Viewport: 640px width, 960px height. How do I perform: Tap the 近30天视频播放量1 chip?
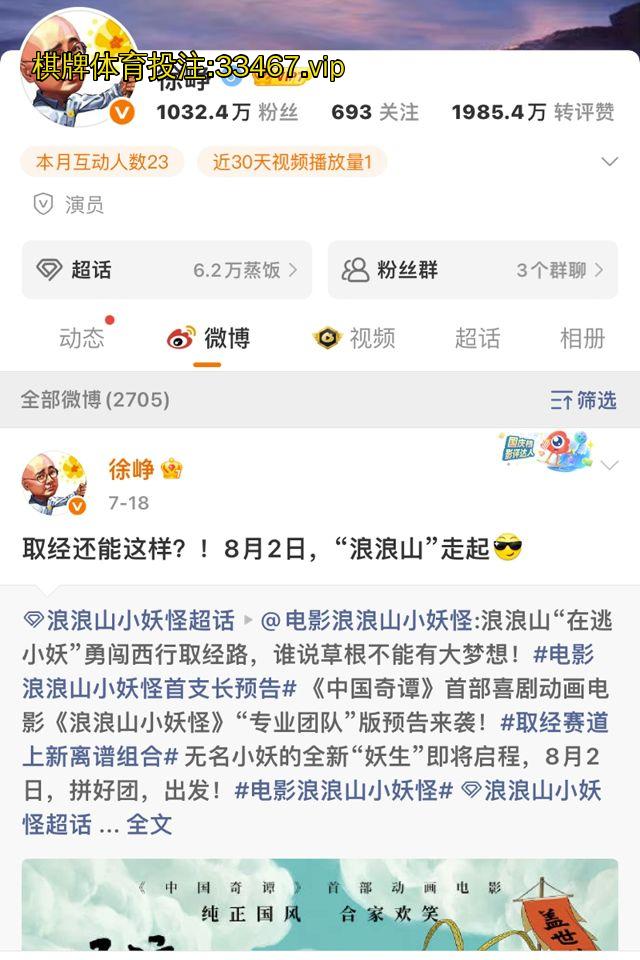tap(291, 162)
